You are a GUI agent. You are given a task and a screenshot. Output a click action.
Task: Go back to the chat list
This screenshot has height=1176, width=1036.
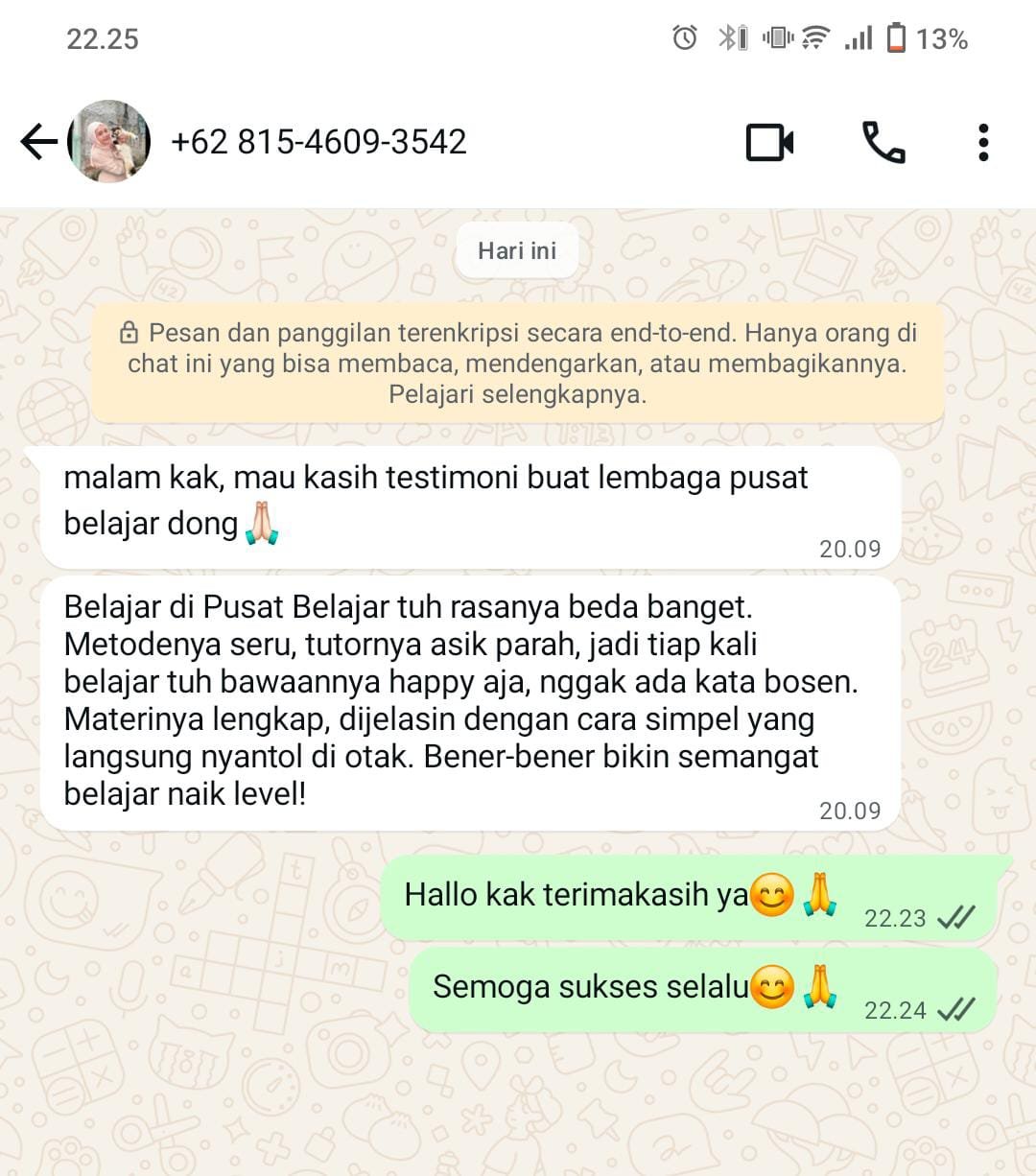[x=38, y=142]
